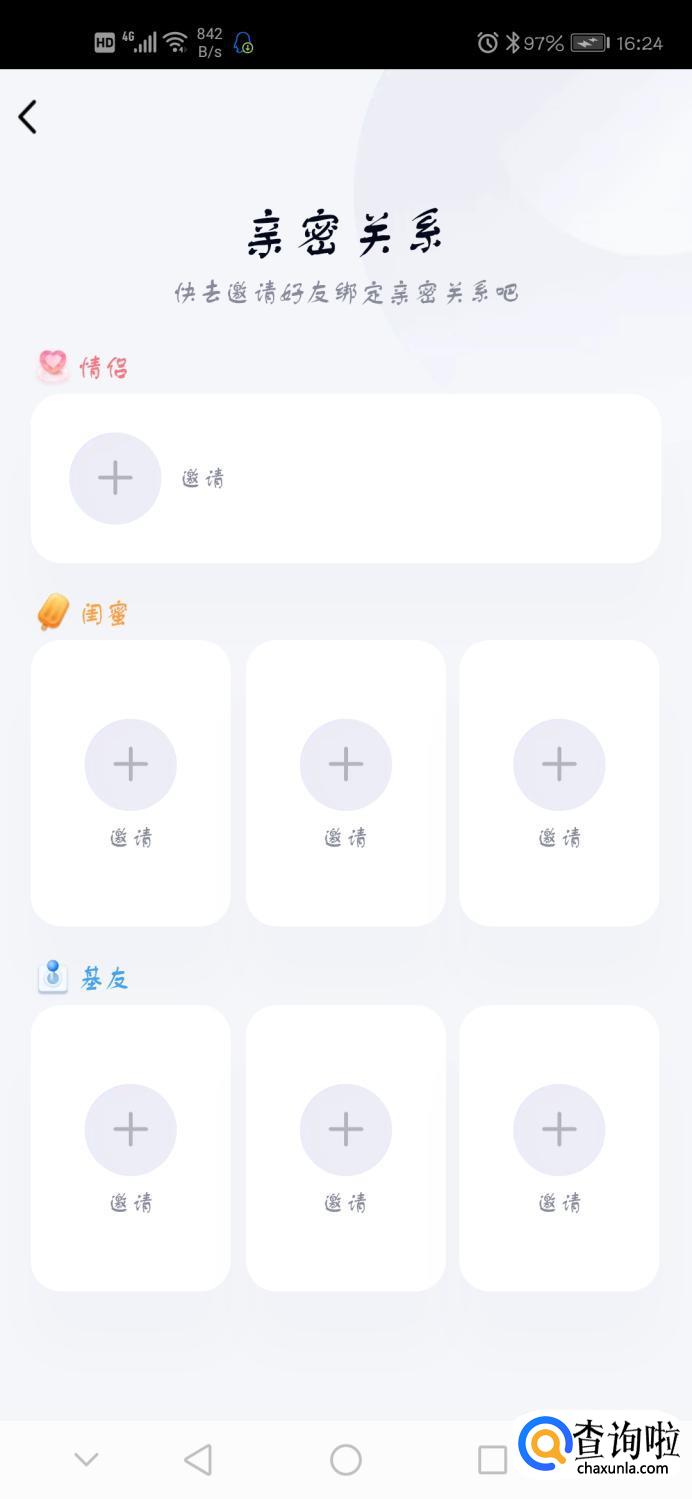Image resolution: width=692 pixels, height=1499 pixels.
Task: Select the middle 邀请 slot under 闺蜜
Action: 346,765
